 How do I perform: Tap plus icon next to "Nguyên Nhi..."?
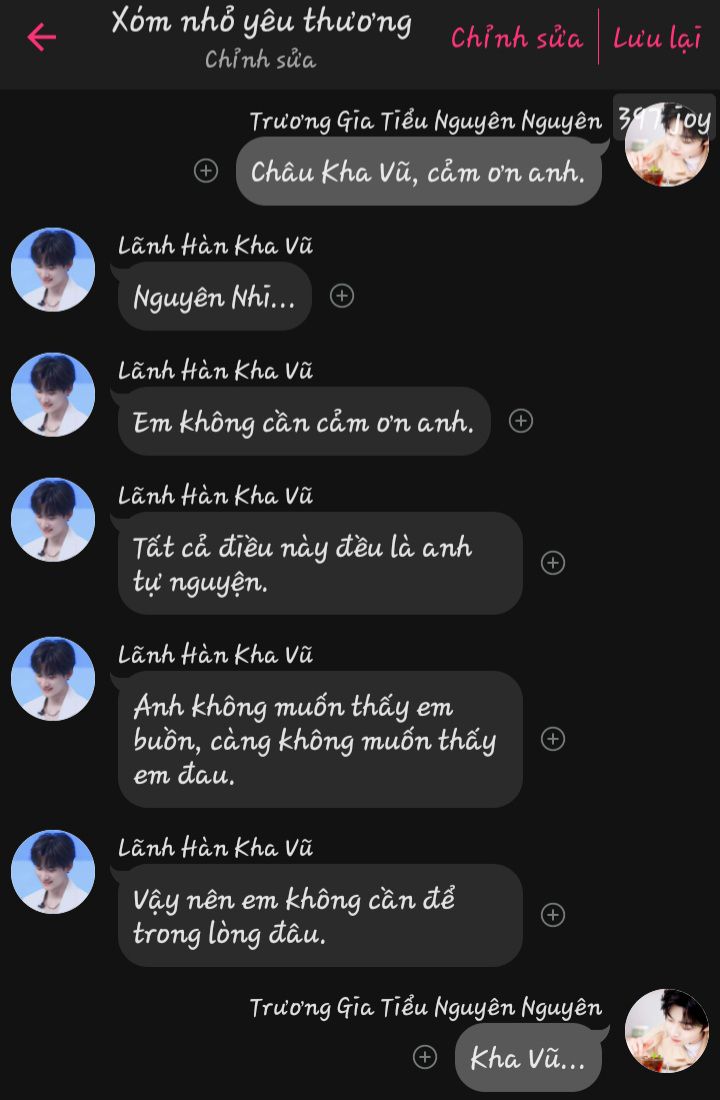click(342, 296)
